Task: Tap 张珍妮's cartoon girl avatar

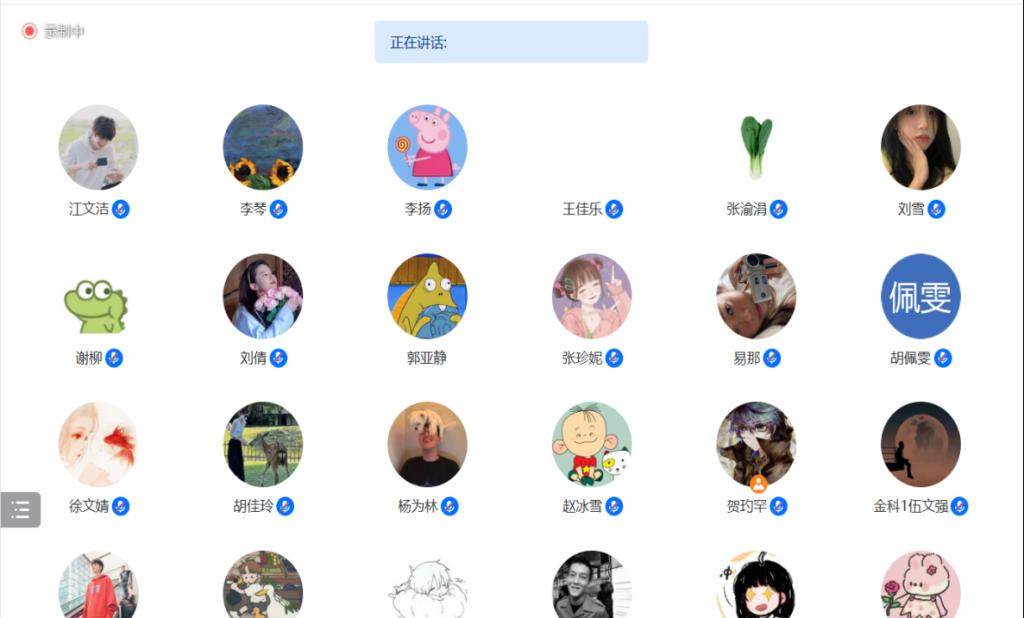Action: 592,296
